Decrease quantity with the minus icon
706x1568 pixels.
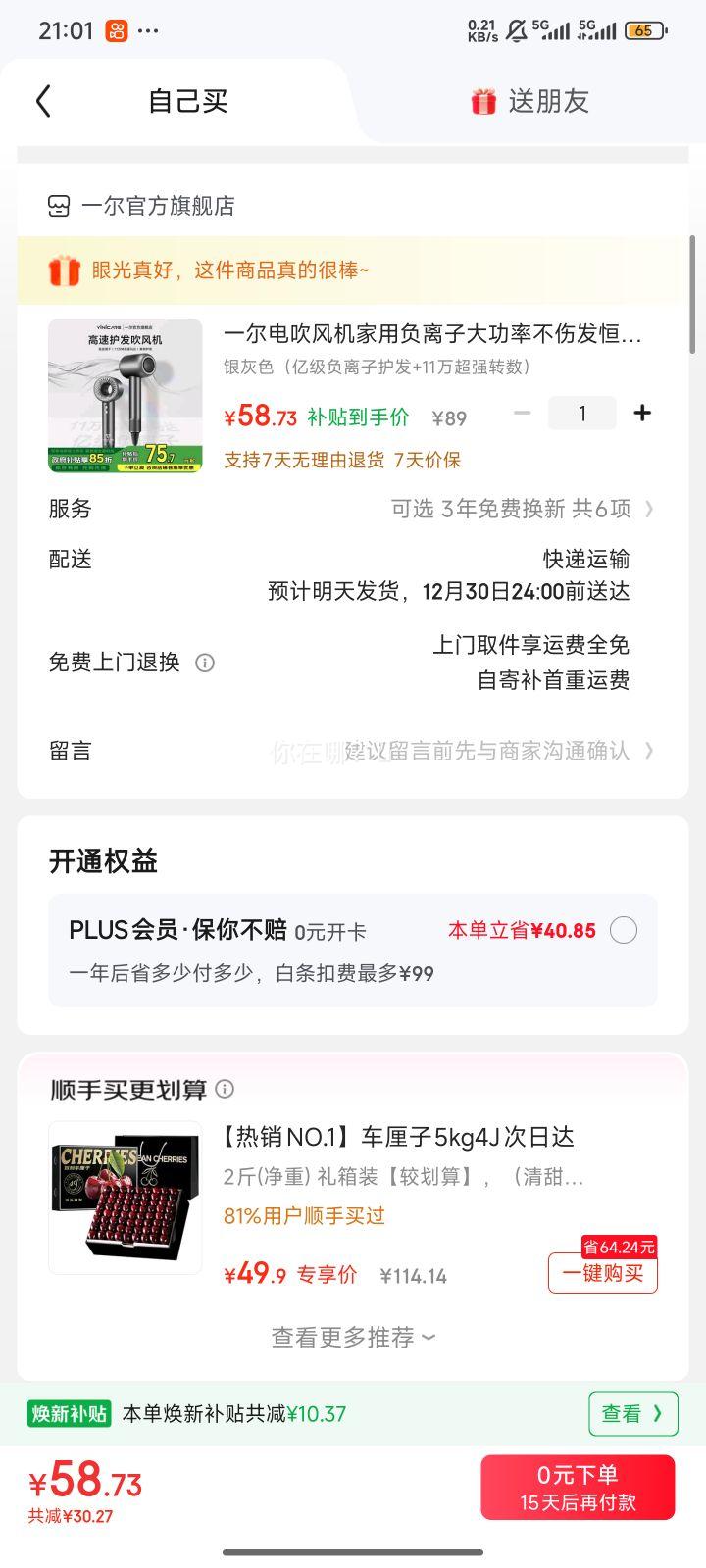tap(523, 413)
